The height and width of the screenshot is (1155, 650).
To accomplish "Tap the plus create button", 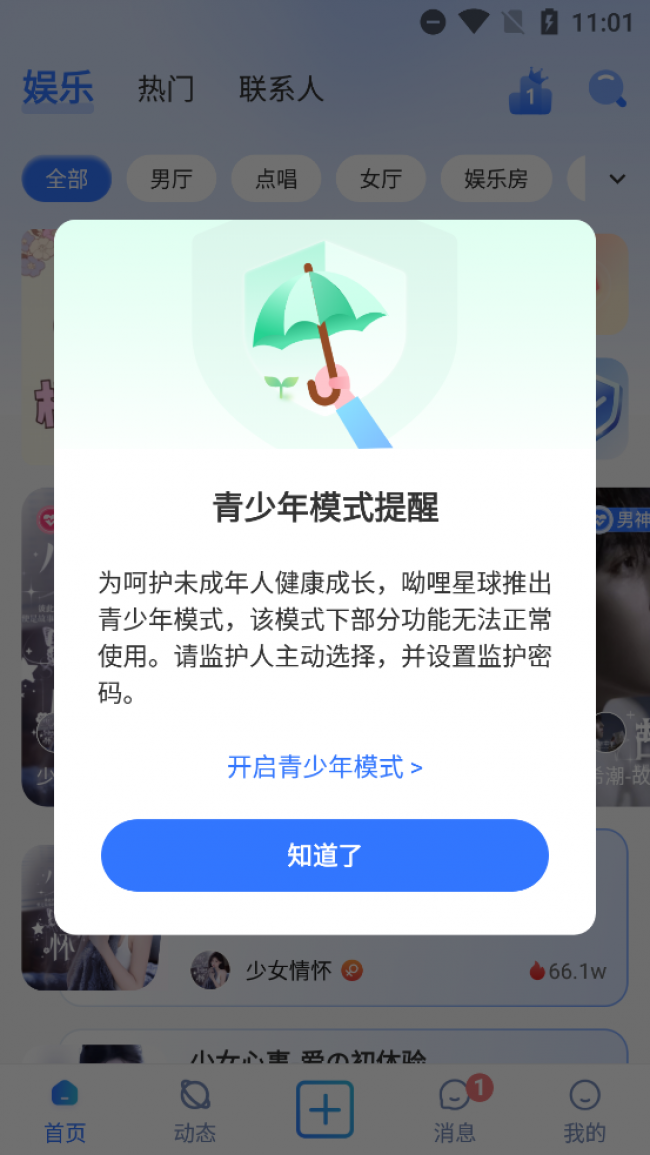I will click(x=325, y=1109).
